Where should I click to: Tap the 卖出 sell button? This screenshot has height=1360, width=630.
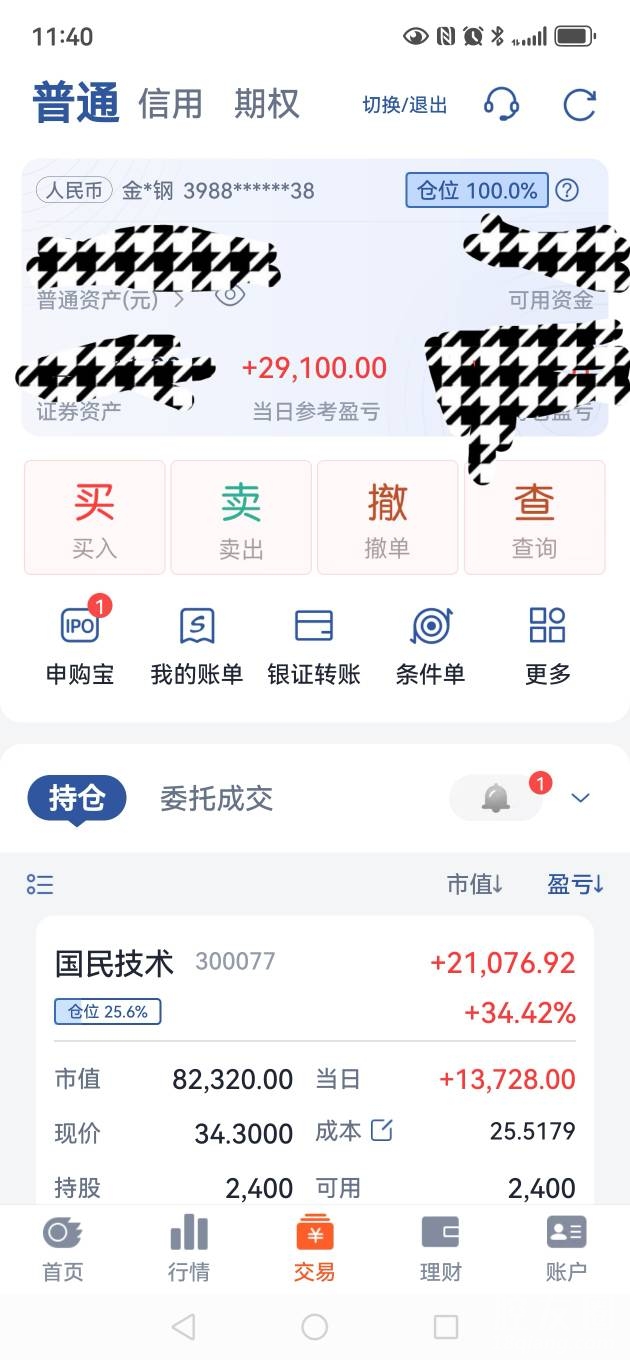[241, 517]
